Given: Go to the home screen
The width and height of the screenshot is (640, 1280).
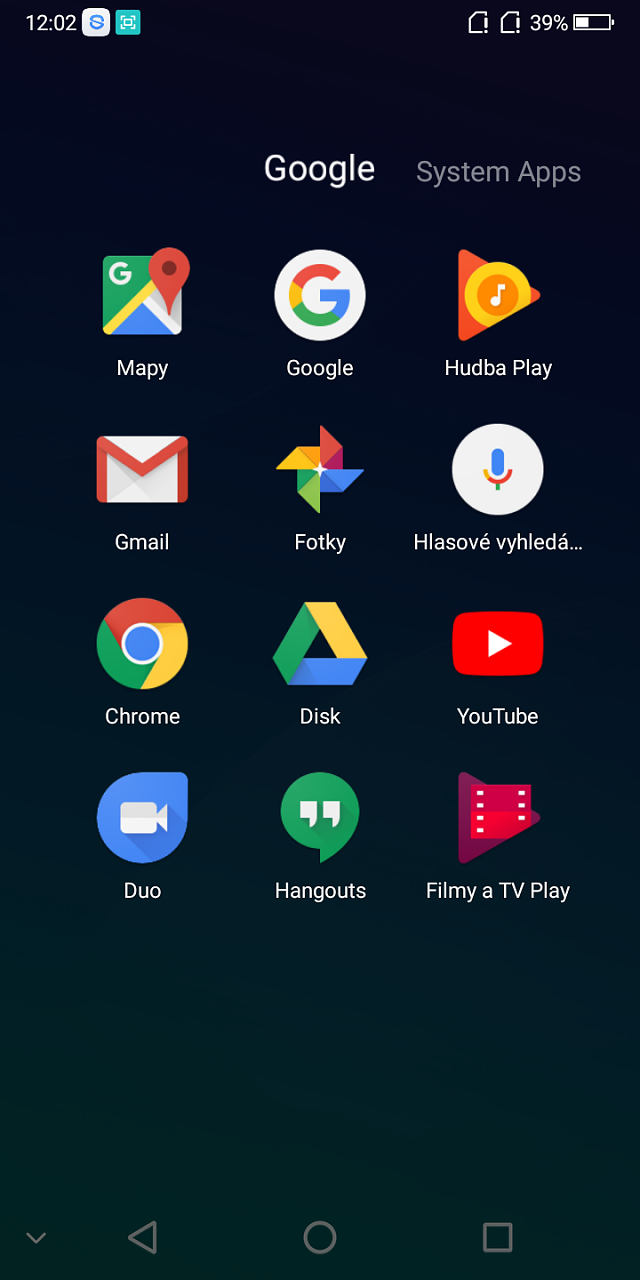Looking at the screenshot, I should coord(320,1238).
